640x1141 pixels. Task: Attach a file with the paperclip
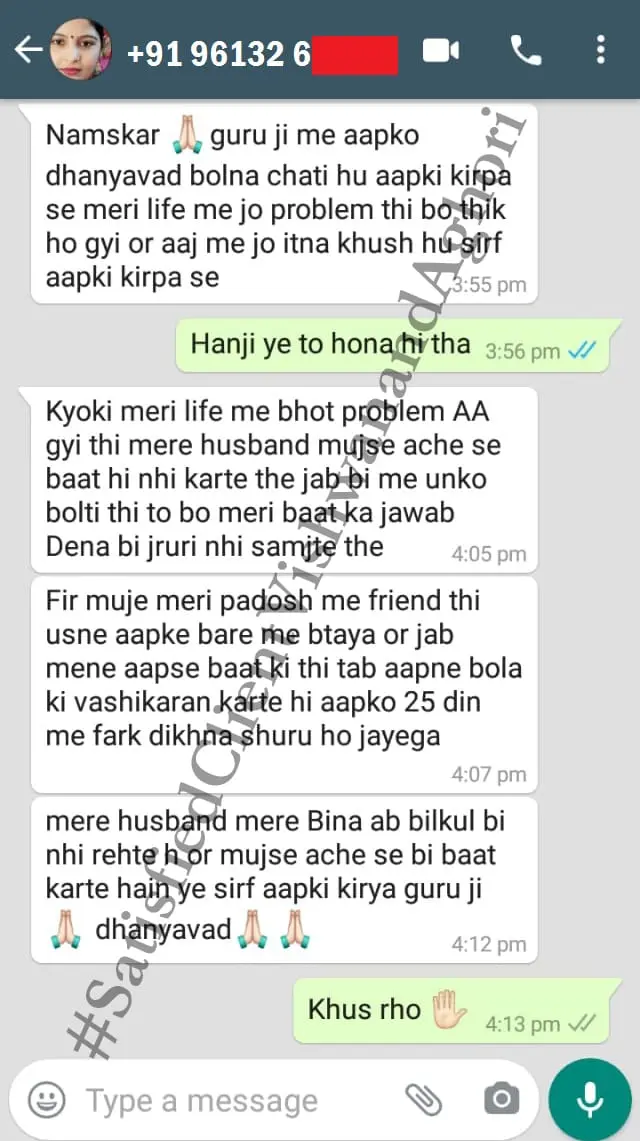coord(425,1101)
